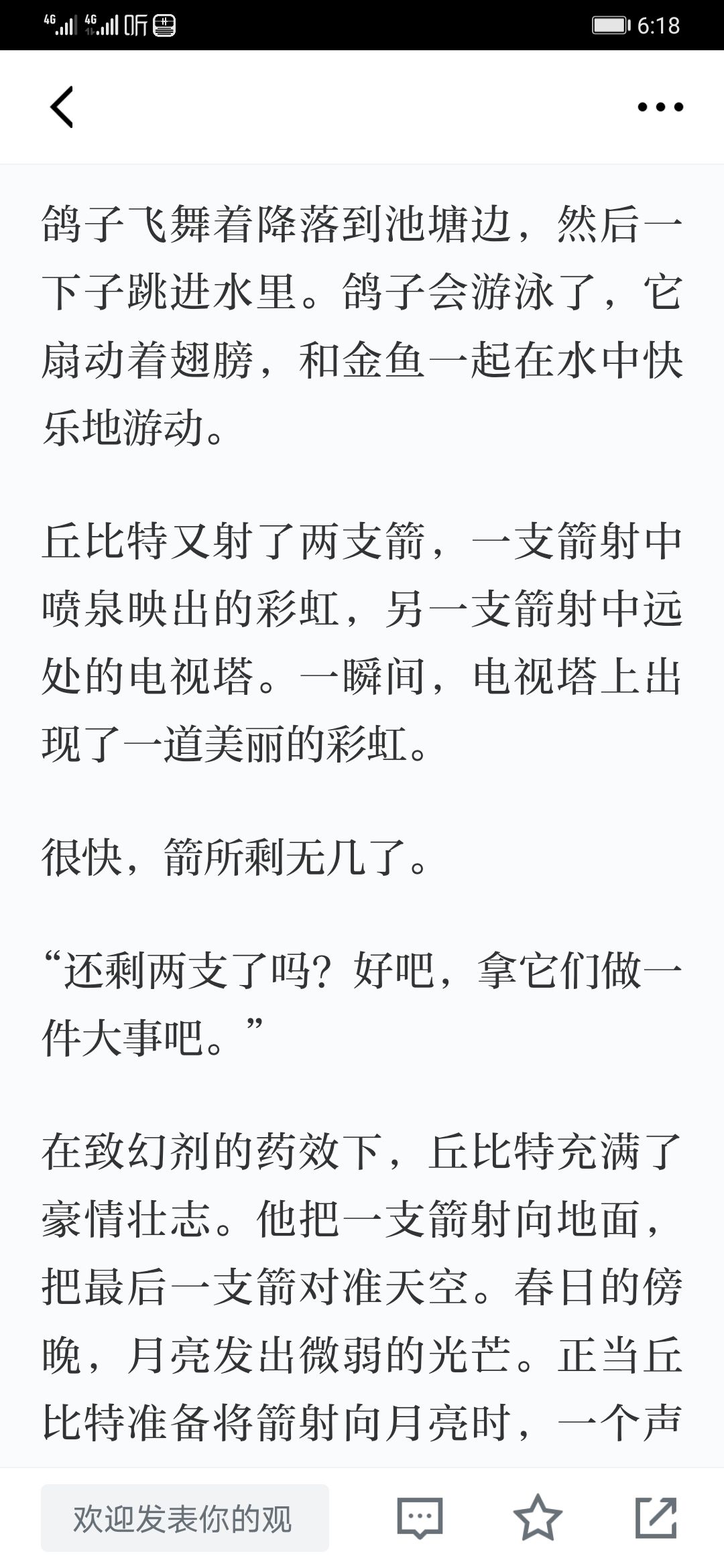This screenshot has height=1568, width=724.
Task: Open the three-dot overflow menu
Action: tap(660, 107)
